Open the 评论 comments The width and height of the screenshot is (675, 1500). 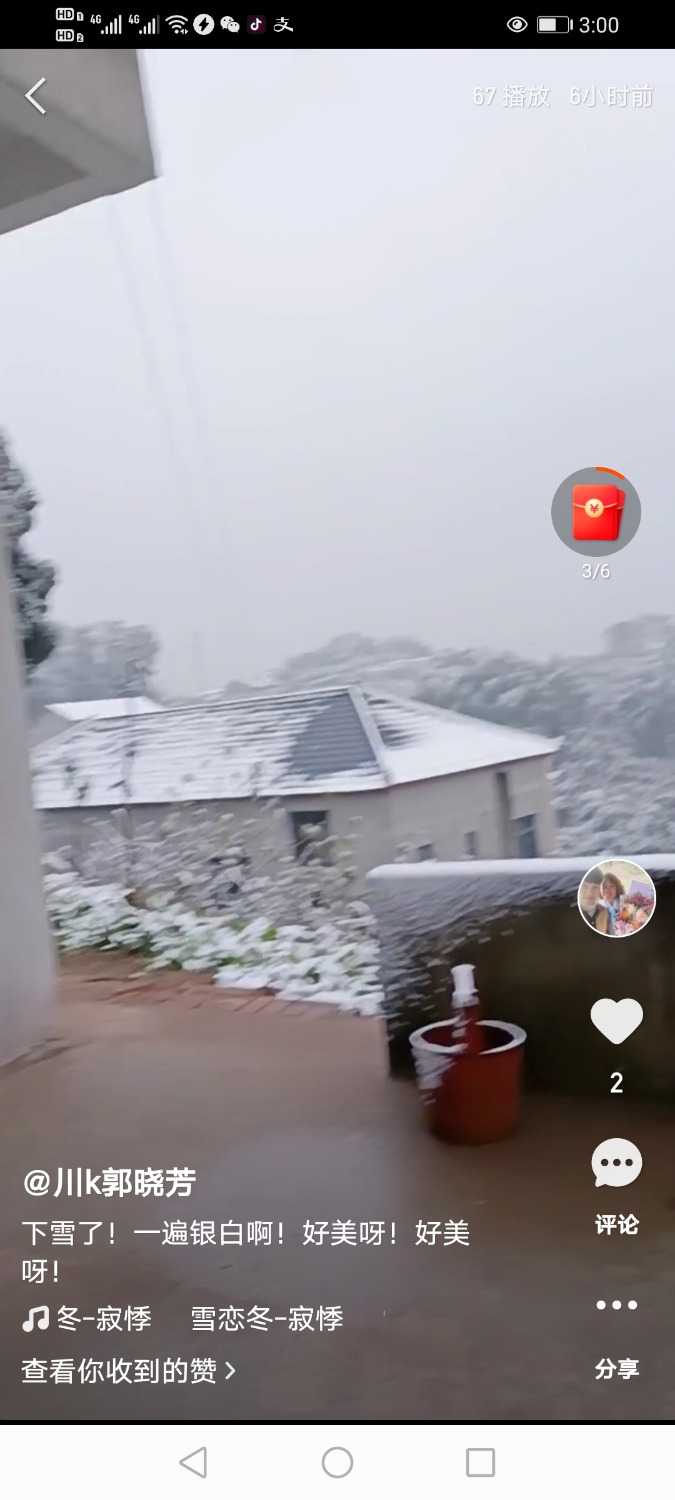pyautogui.click(x=616, y=1166)
